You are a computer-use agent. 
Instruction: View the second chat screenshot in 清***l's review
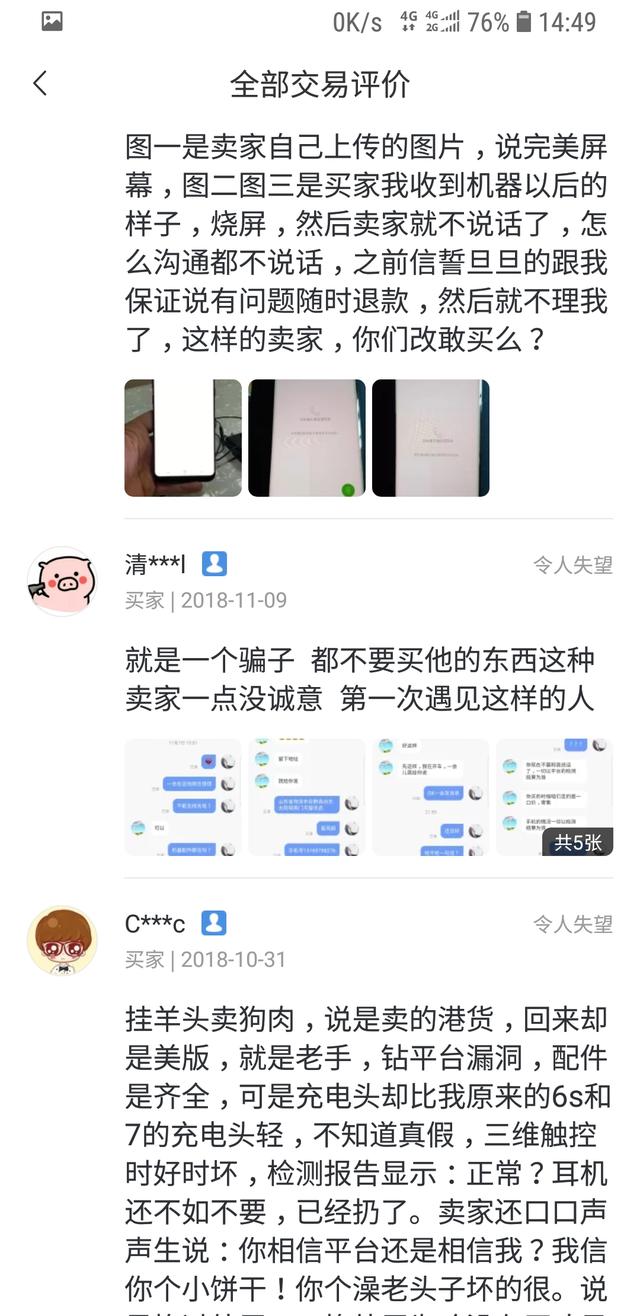pos(307,797)
